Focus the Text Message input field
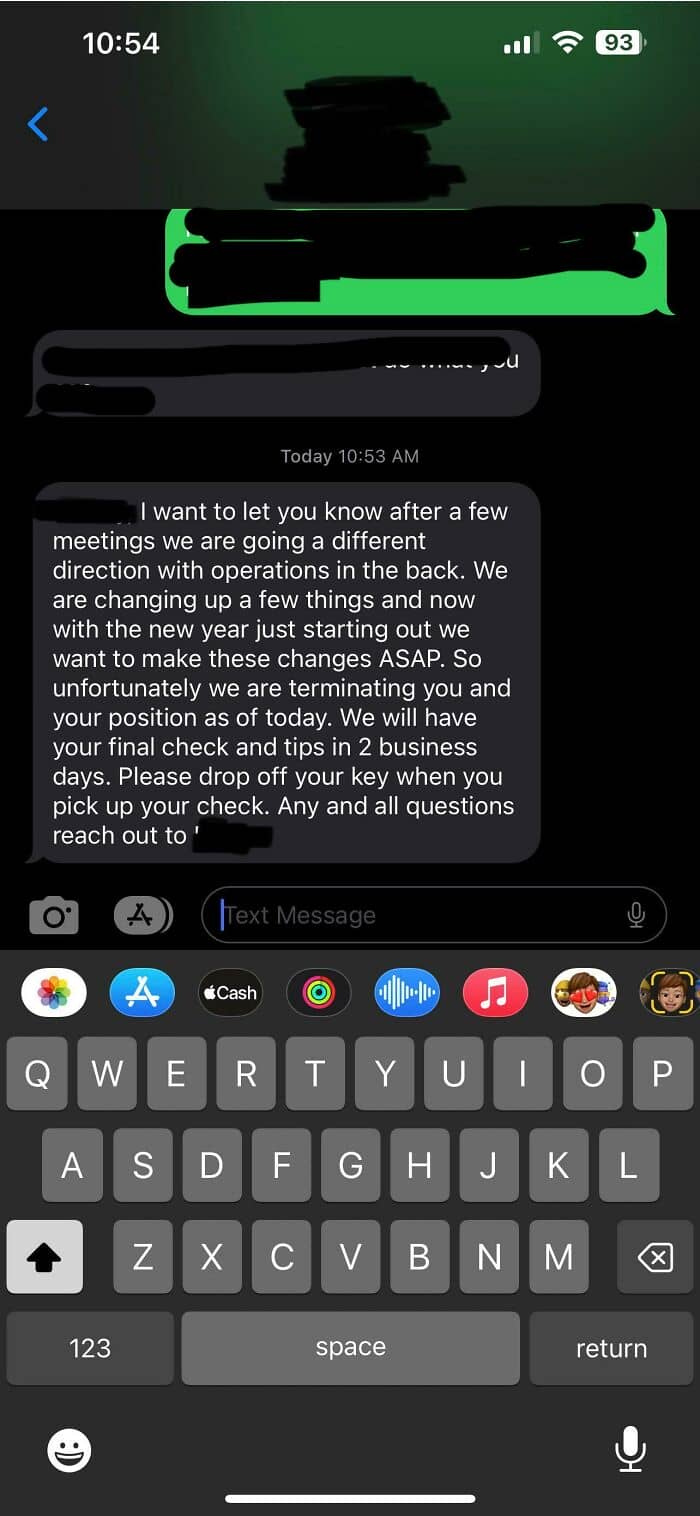Screen dimensions: 700x1516 (420, 915)
